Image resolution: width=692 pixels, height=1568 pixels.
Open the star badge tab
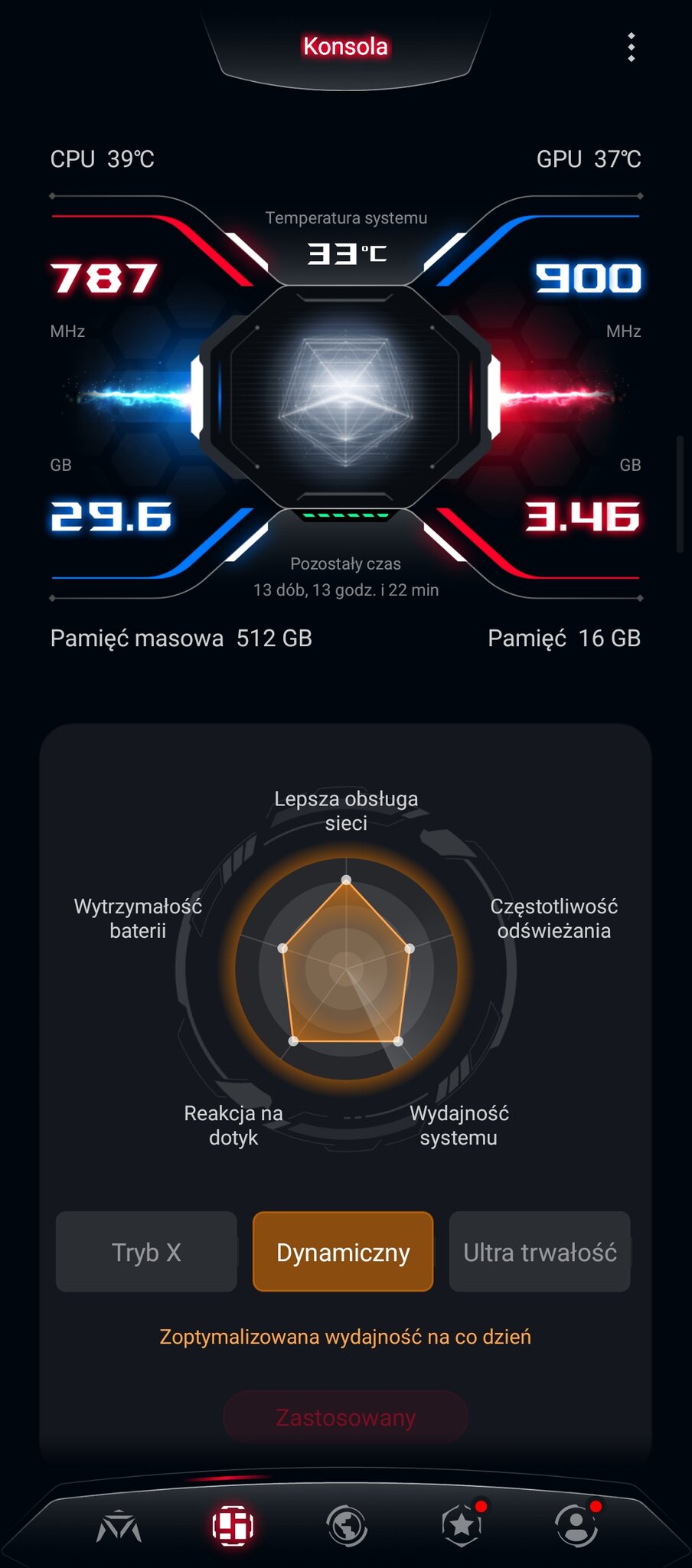pos(462,1524)
